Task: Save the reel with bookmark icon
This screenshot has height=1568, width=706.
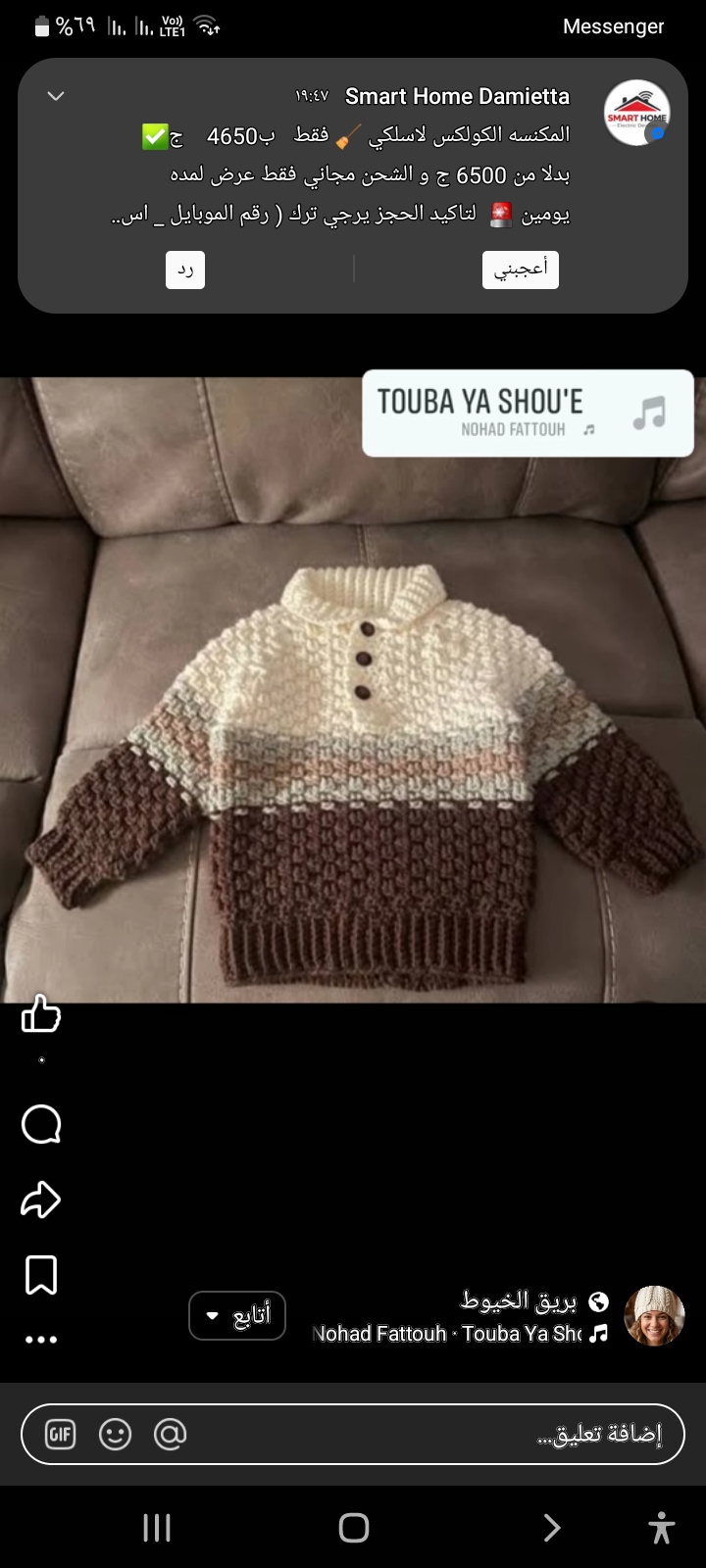Action: tap(41, 1275)
